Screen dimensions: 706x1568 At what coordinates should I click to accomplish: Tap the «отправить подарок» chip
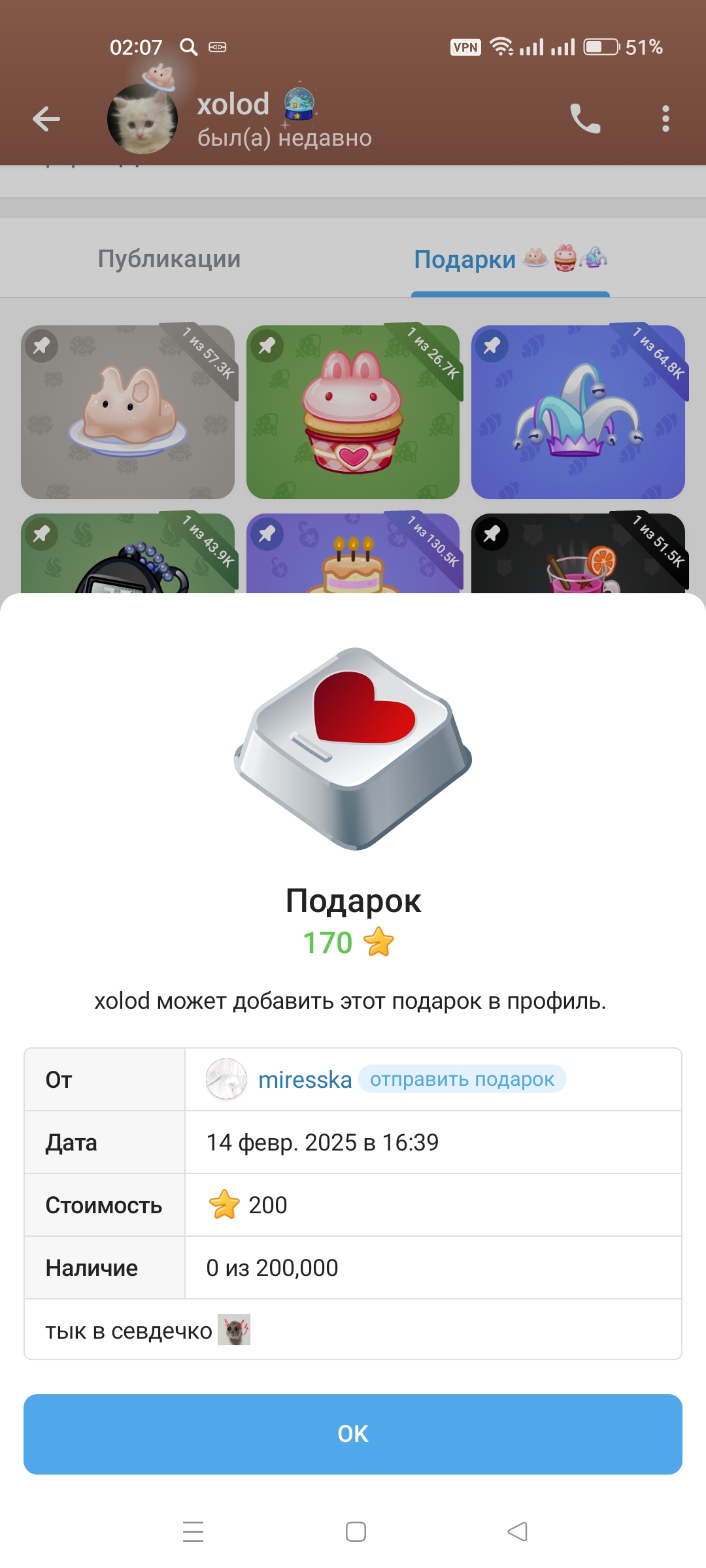(462, 1079)
